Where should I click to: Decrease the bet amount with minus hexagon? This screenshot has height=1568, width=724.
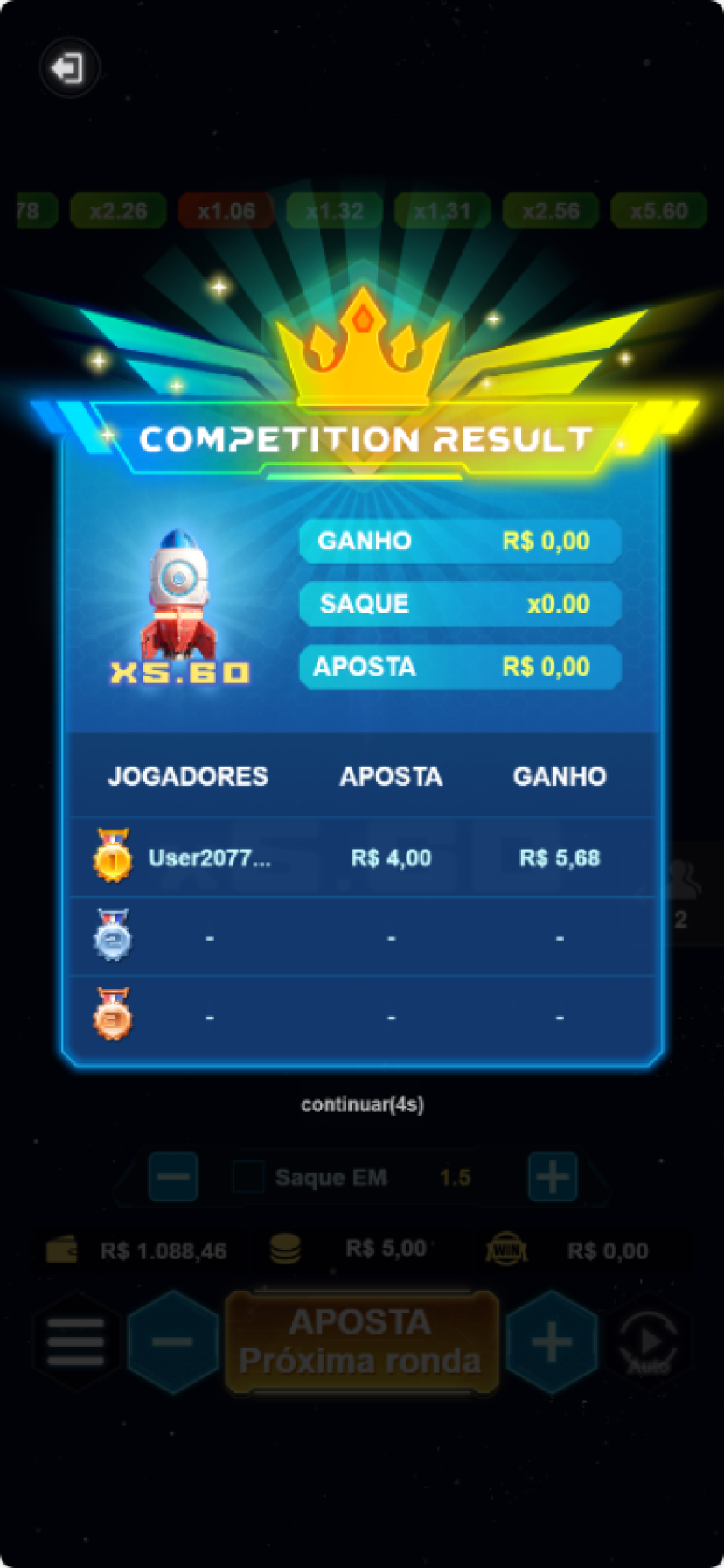[x=172, y=1341]
